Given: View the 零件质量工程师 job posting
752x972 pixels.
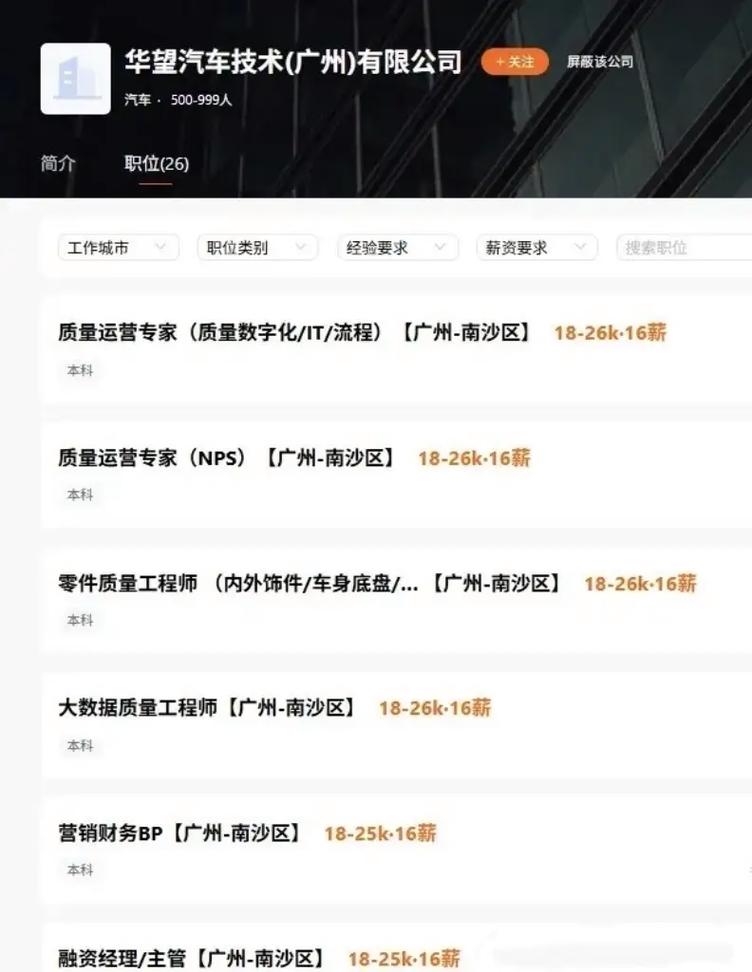Looking at the screenshot, I should coord(309,583).
